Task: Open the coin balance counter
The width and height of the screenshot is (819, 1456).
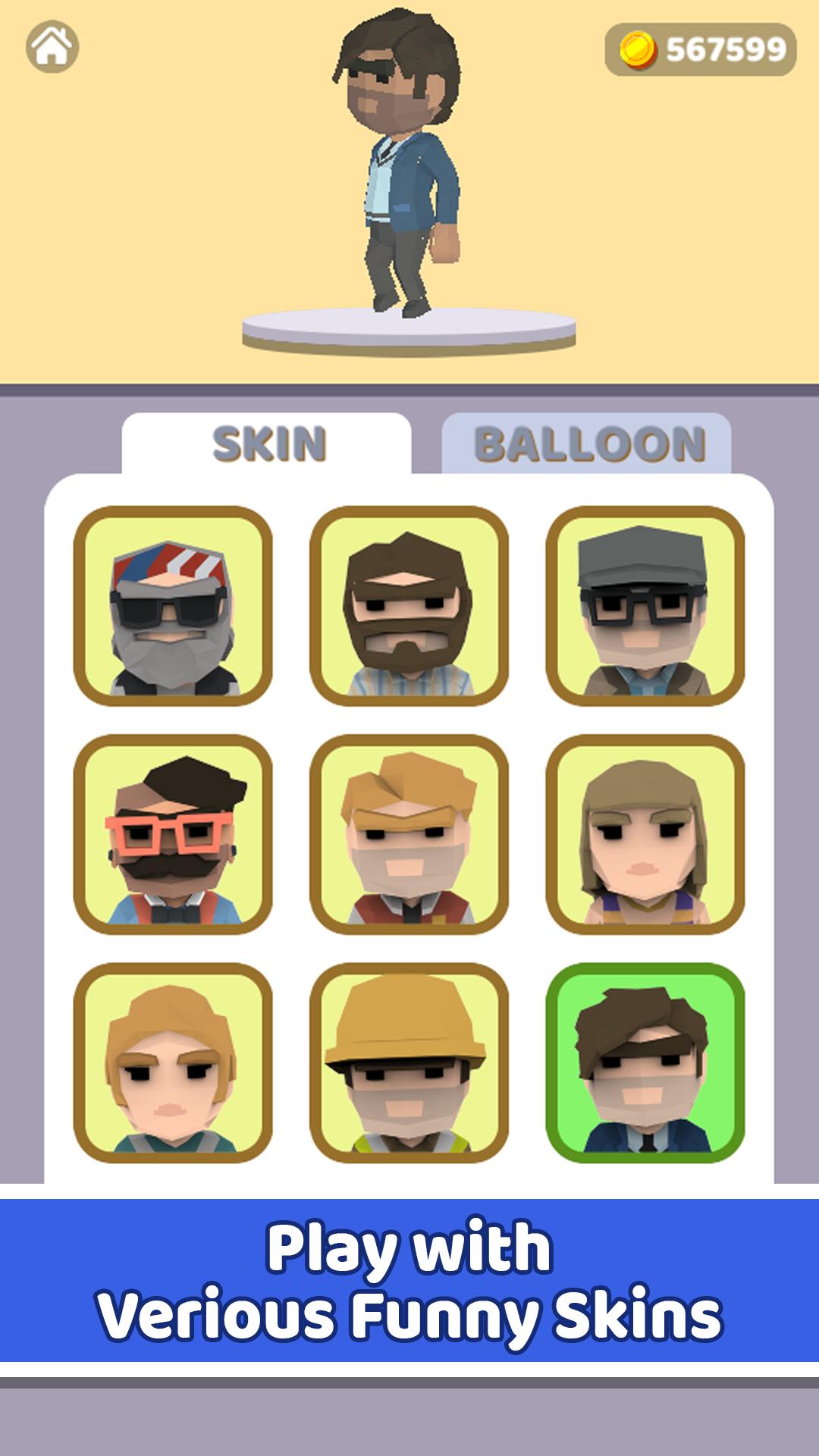Action: 700,50
